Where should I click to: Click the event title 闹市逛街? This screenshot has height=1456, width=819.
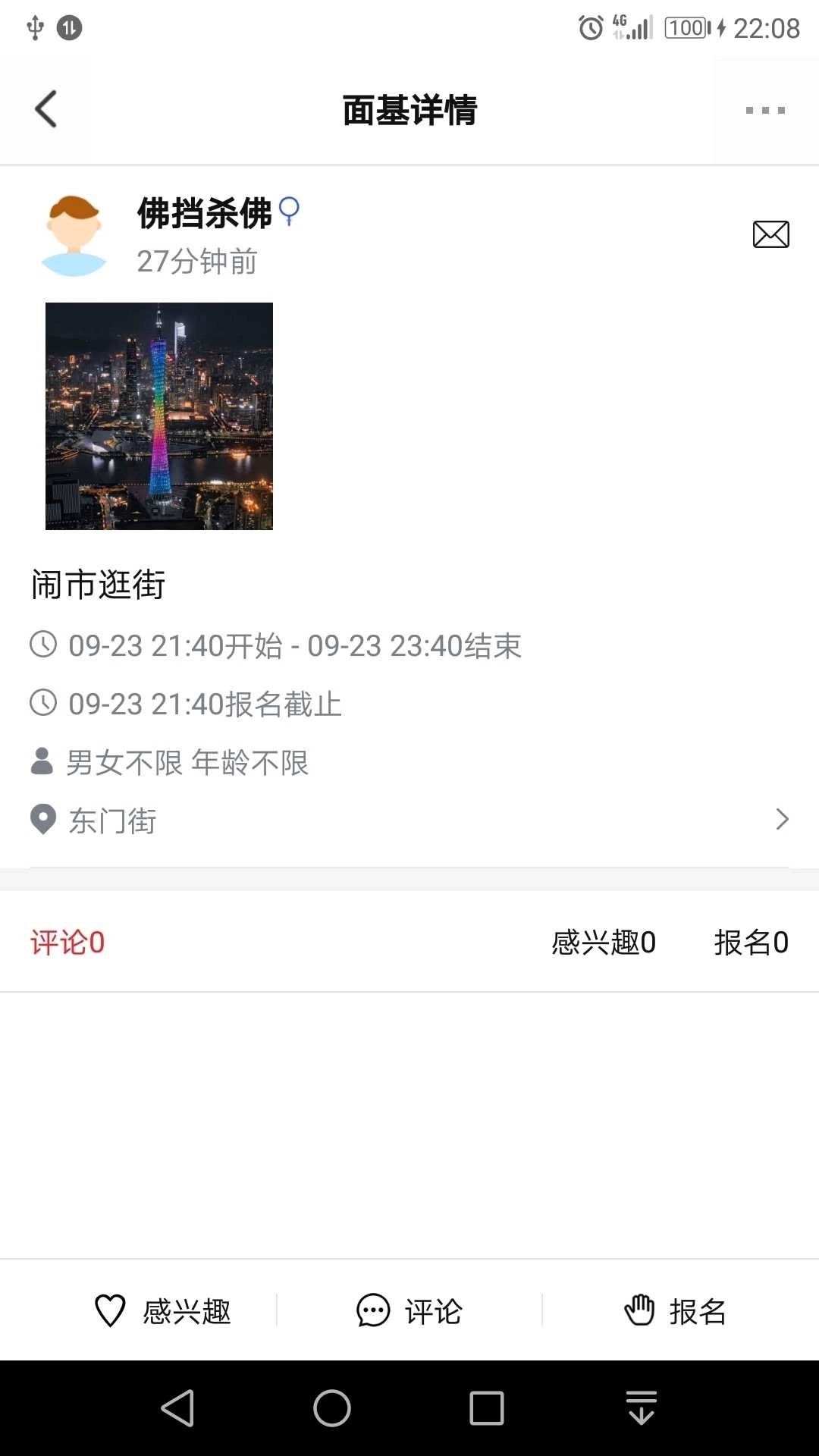99,585
